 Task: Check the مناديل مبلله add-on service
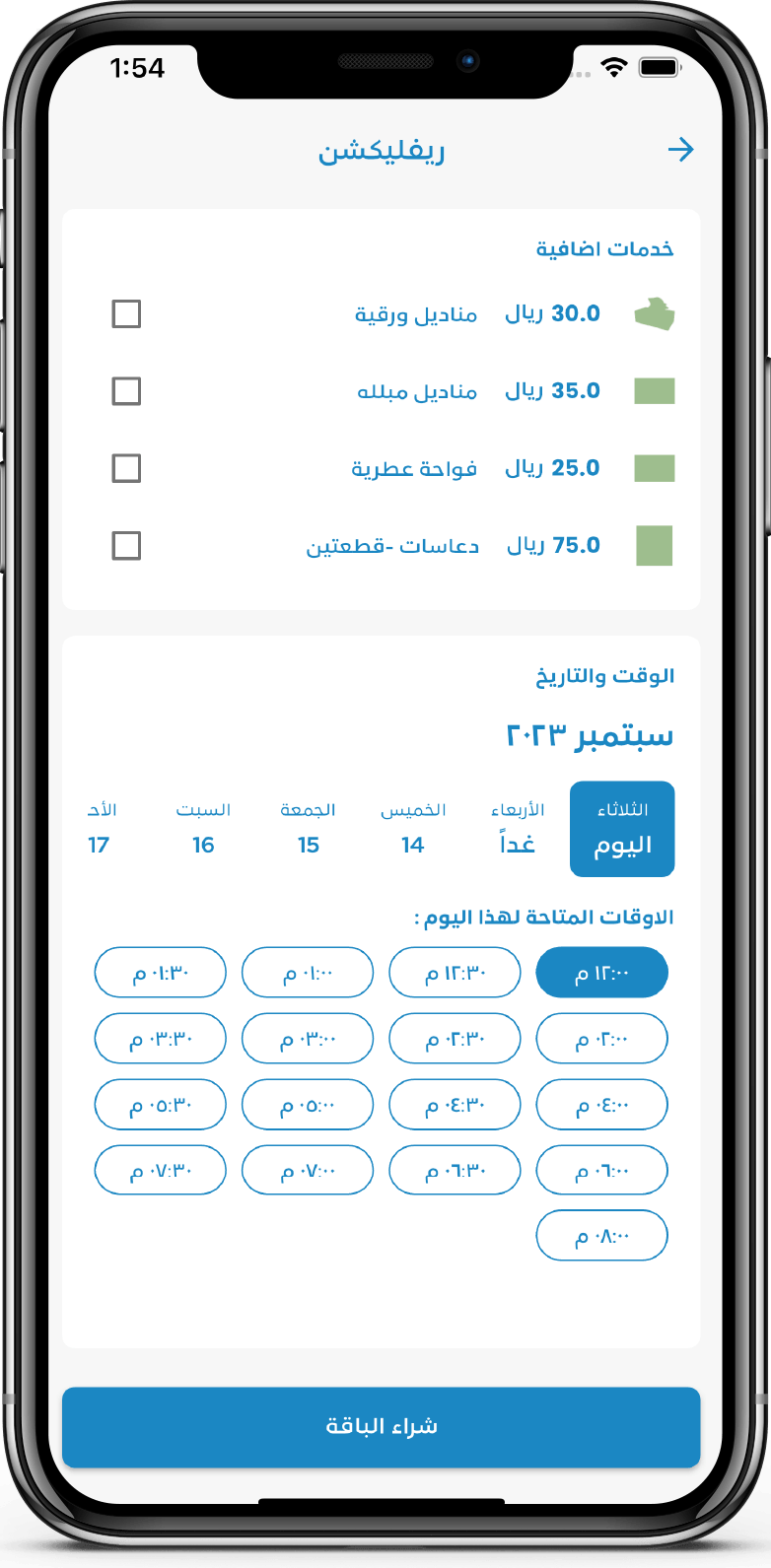point(126,391)
